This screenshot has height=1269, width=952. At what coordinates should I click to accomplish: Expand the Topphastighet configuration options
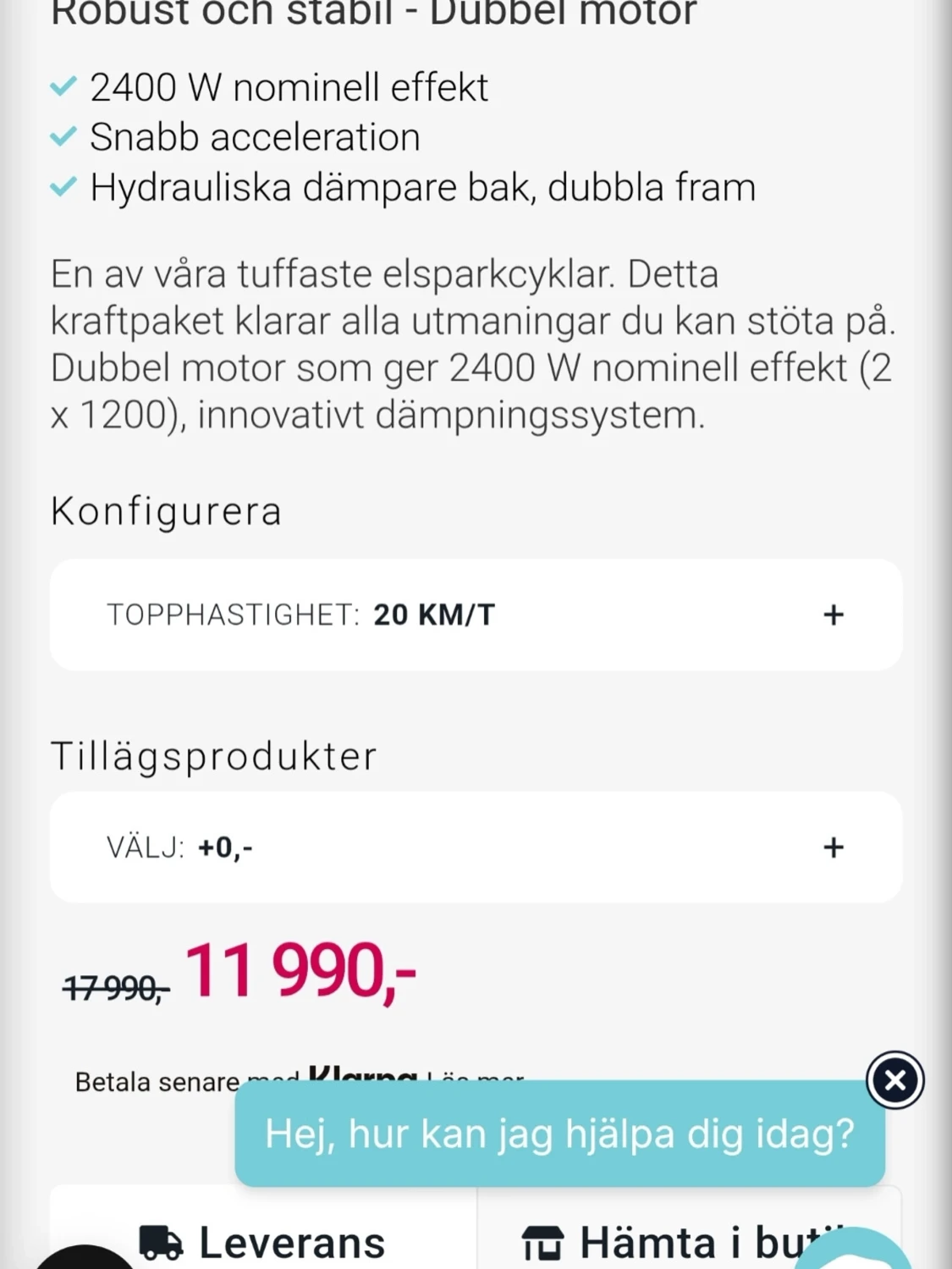pos(833,615)
